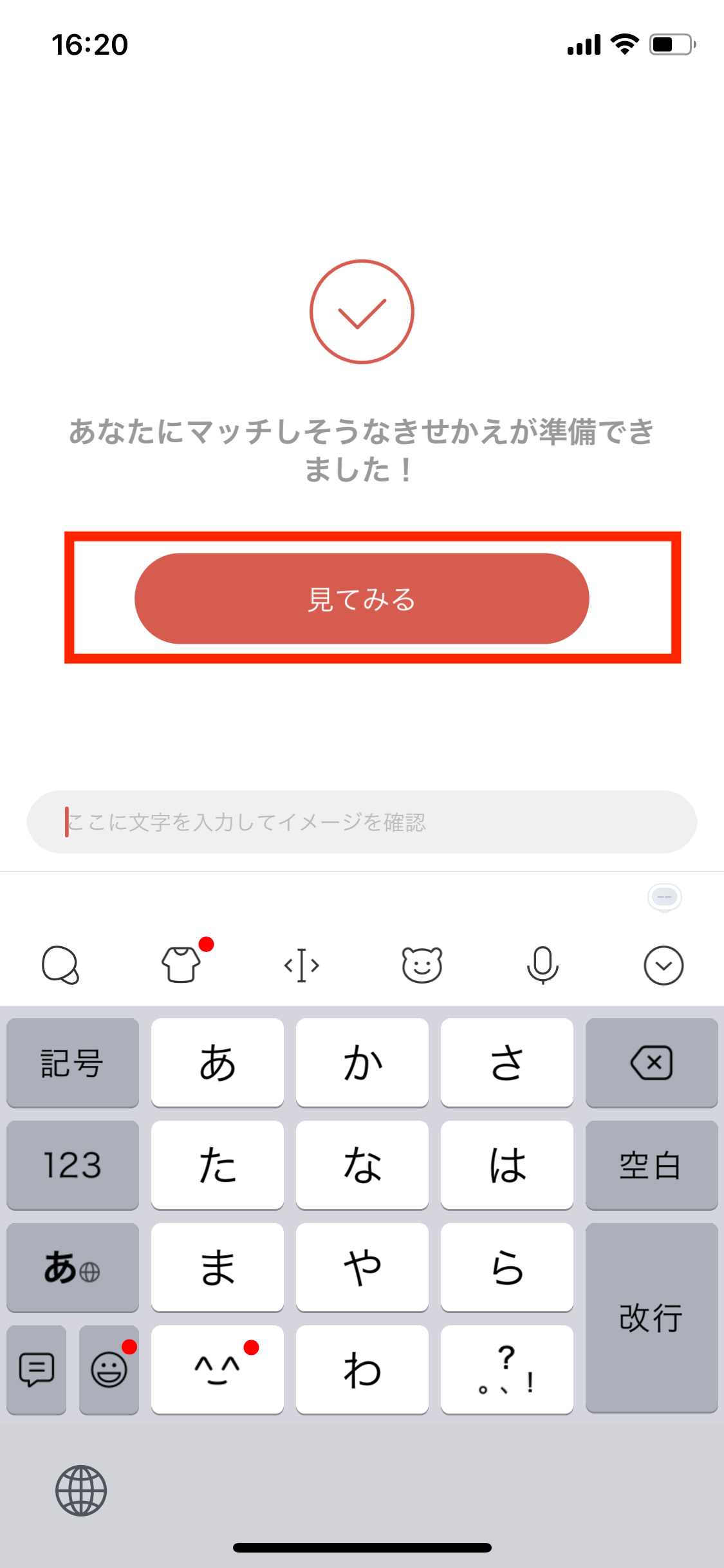The image size is (724, 1568).
Task: Tap the preview text input field
Action: 362,822
